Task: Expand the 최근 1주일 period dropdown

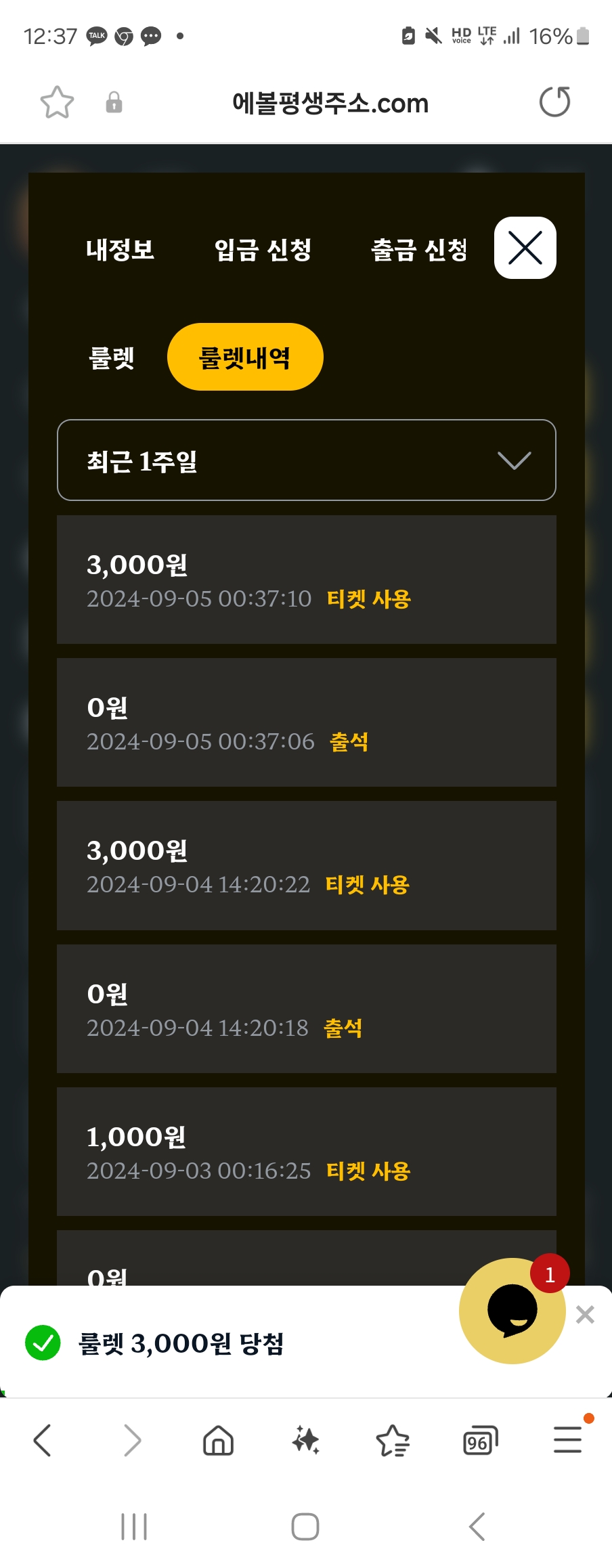Action: pyautogui.click(x=306, y=460)
